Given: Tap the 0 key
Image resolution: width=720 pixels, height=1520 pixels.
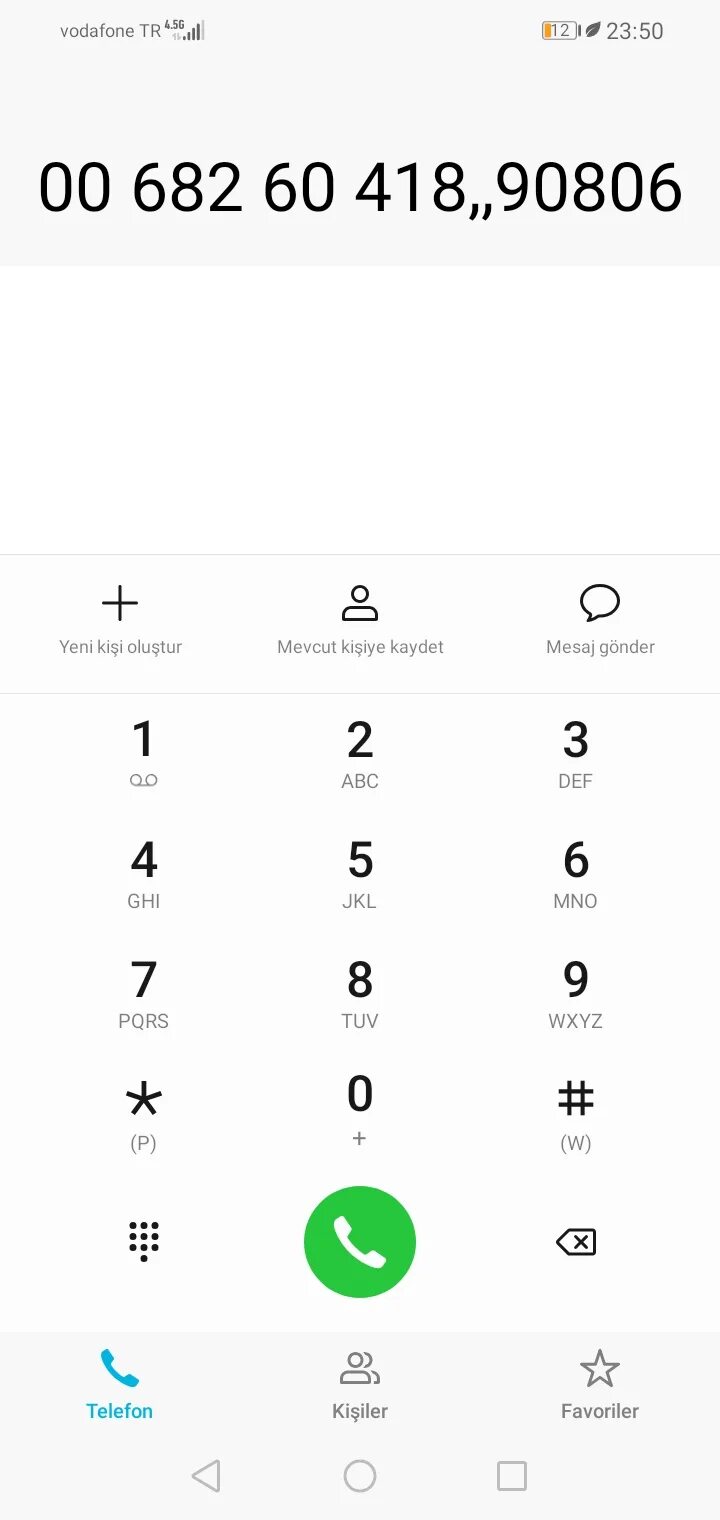Looking at the screenshot, I should (360, 1112).
